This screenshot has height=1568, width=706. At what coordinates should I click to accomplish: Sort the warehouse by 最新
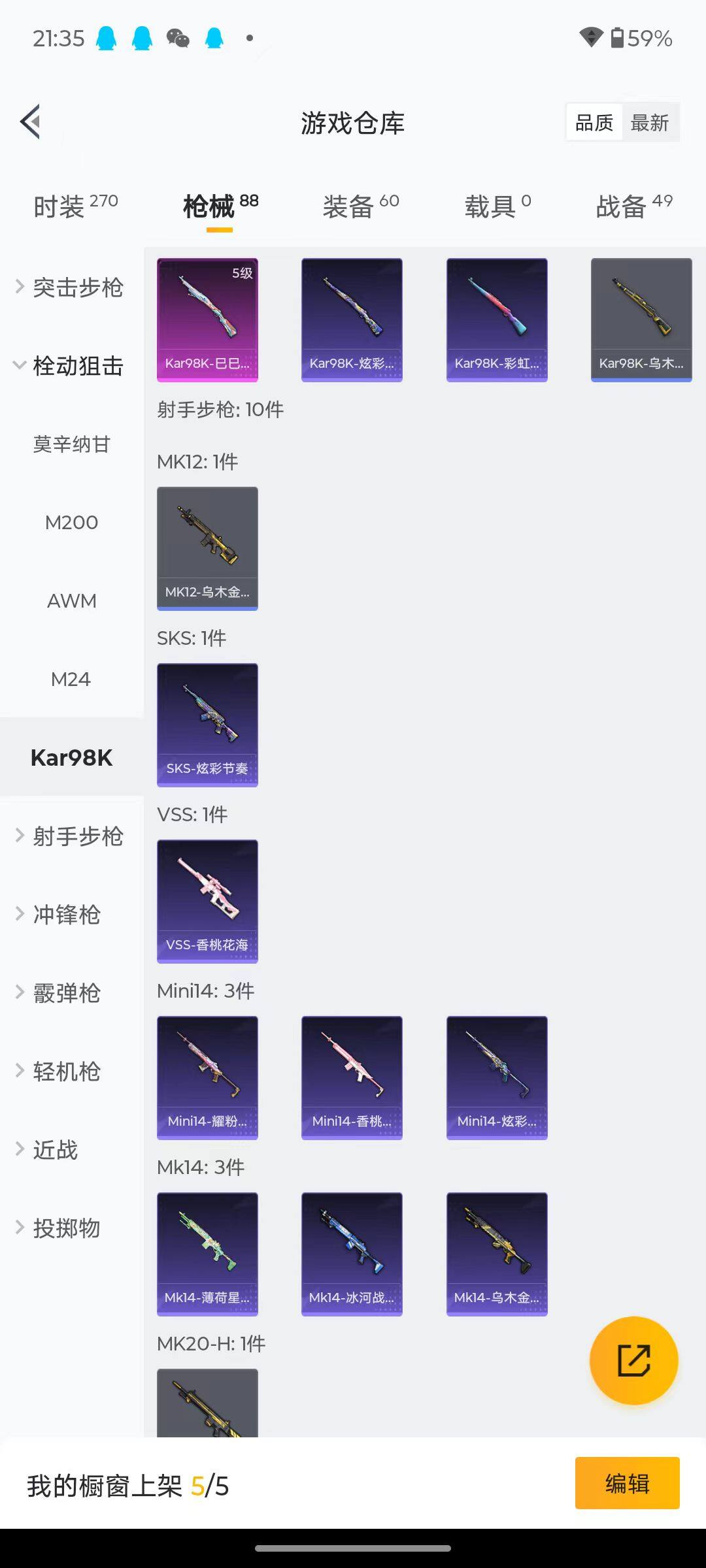[x=649, y=123]
